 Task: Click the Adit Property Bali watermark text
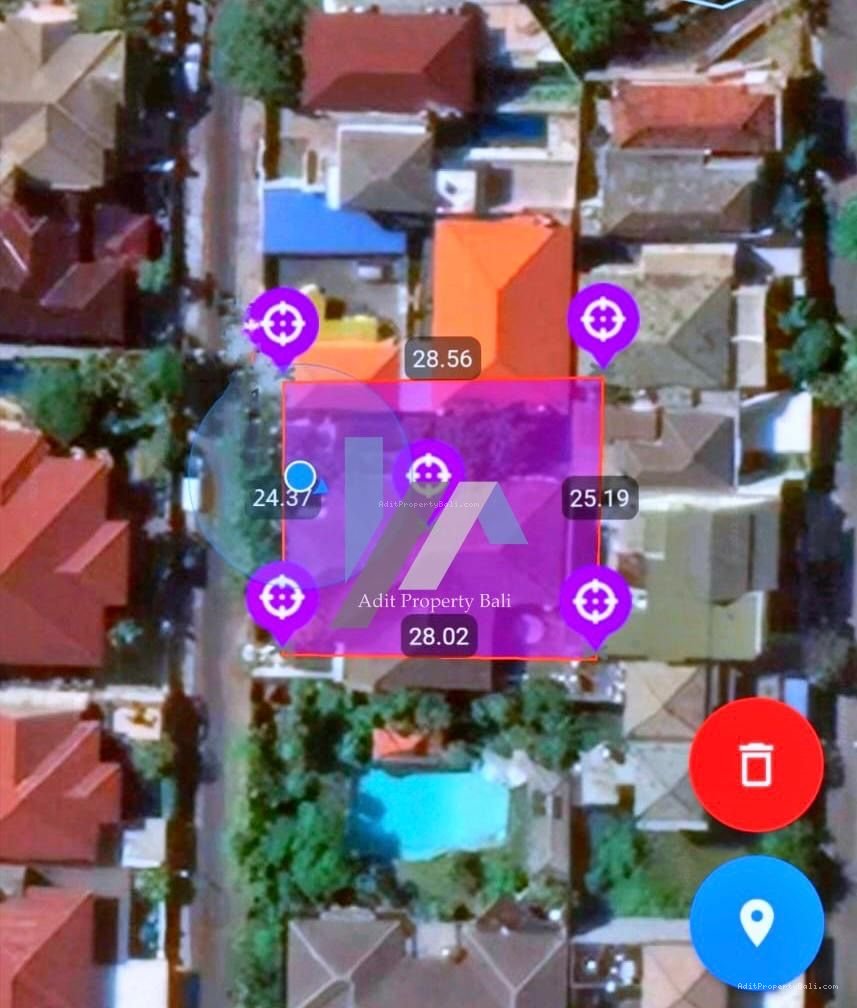click(436, 601)
